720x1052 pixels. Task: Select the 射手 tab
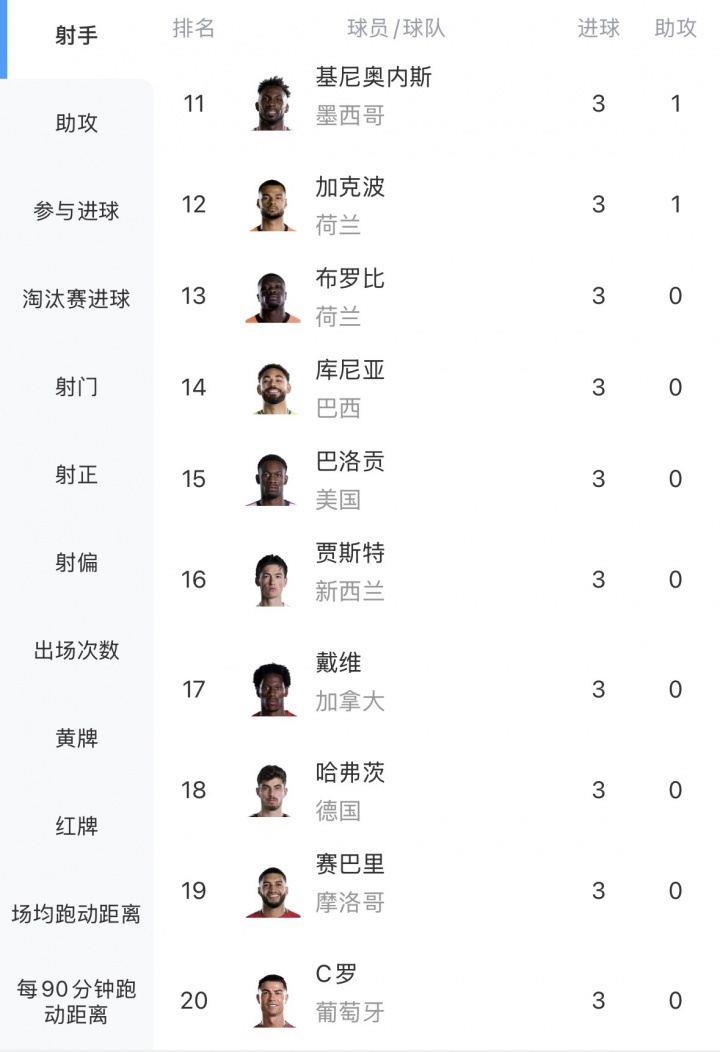[x=76, y=35]
